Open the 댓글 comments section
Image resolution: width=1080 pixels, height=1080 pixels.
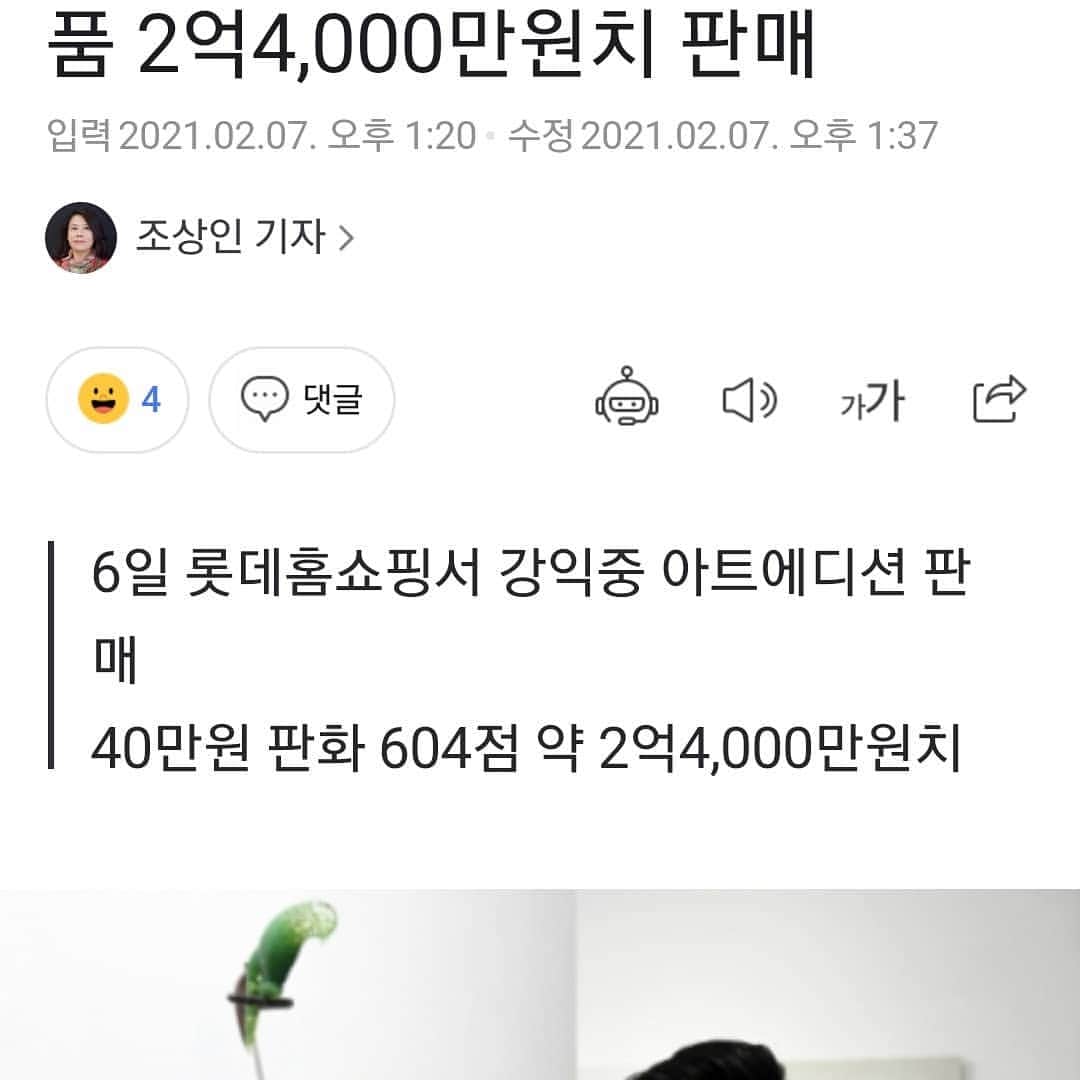[301, 400]
